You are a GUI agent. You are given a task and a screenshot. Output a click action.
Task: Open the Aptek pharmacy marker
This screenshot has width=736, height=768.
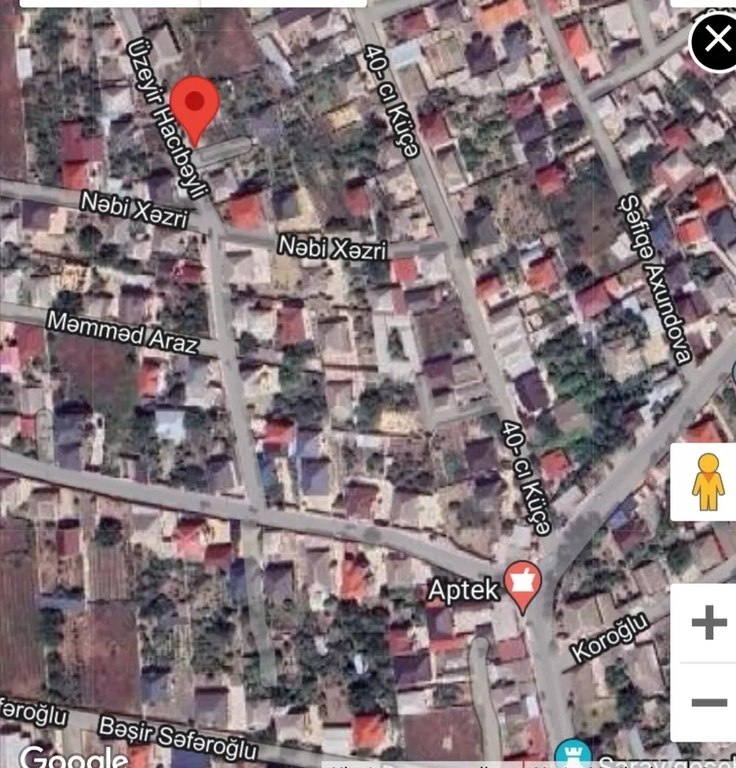pos(523,586)
